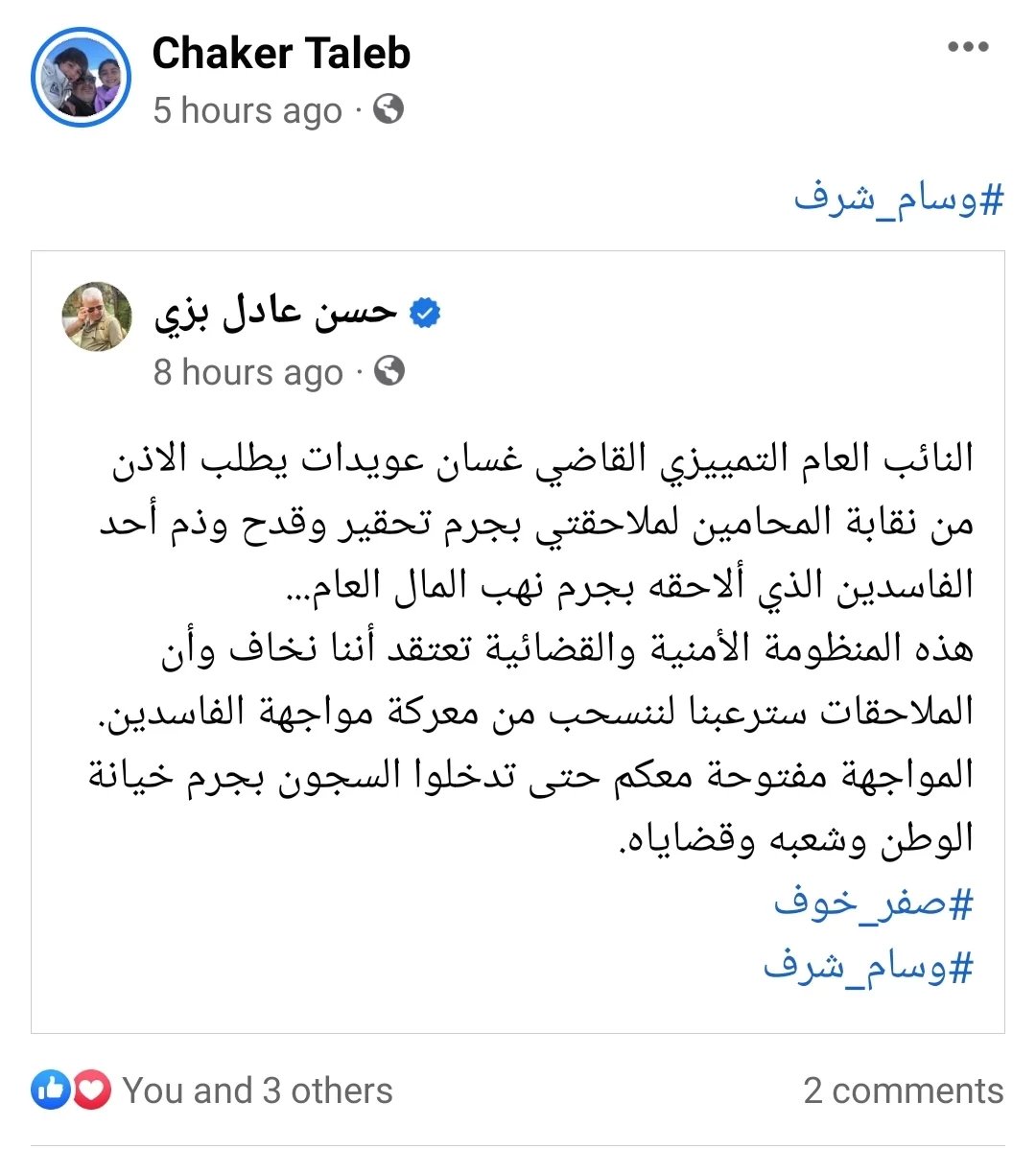Open the shared post's full text
Screen dimensions: 1036x1149
pyautogui.click(x=537, y=647)
